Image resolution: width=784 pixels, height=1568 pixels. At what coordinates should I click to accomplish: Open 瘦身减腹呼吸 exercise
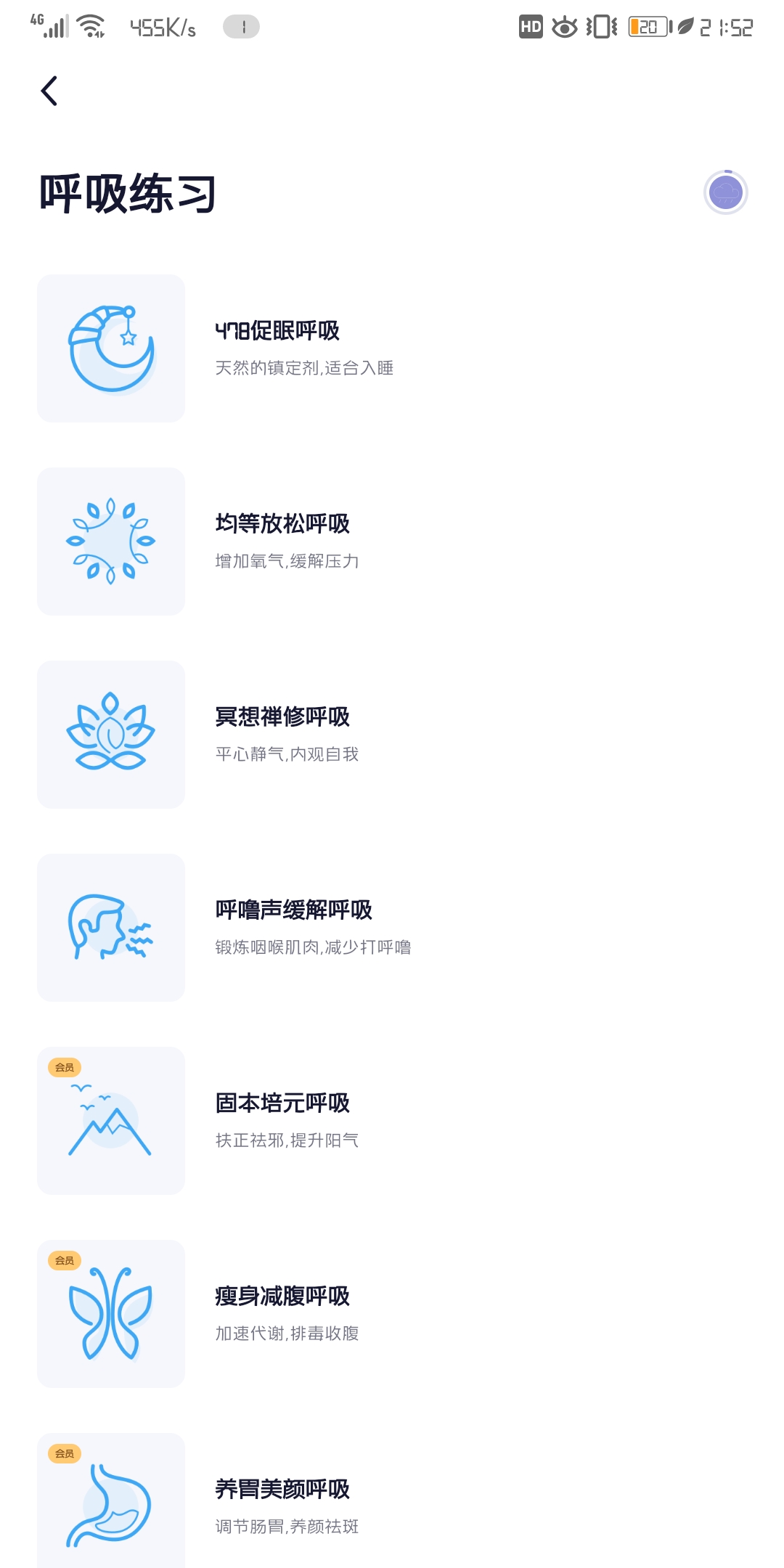point(282,1297)
